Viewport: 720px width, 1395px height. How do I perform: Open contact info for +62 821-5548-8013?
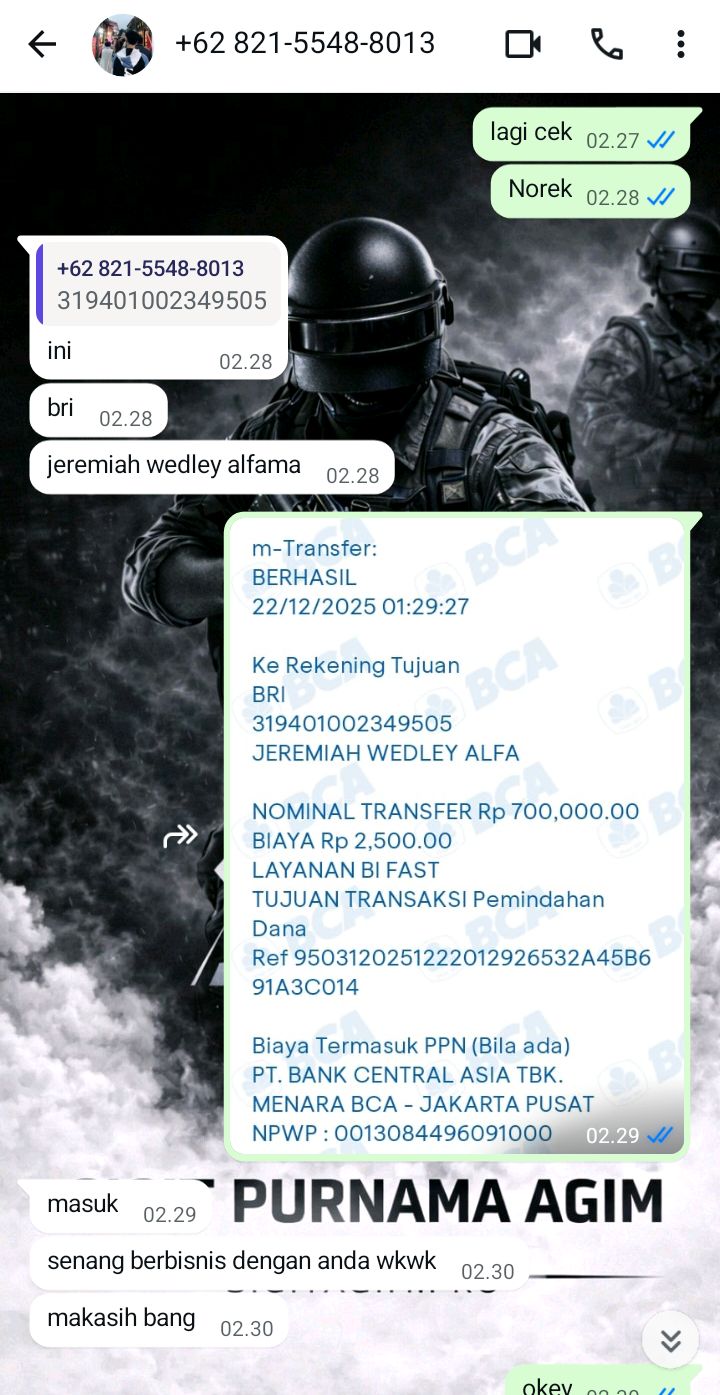305,44
